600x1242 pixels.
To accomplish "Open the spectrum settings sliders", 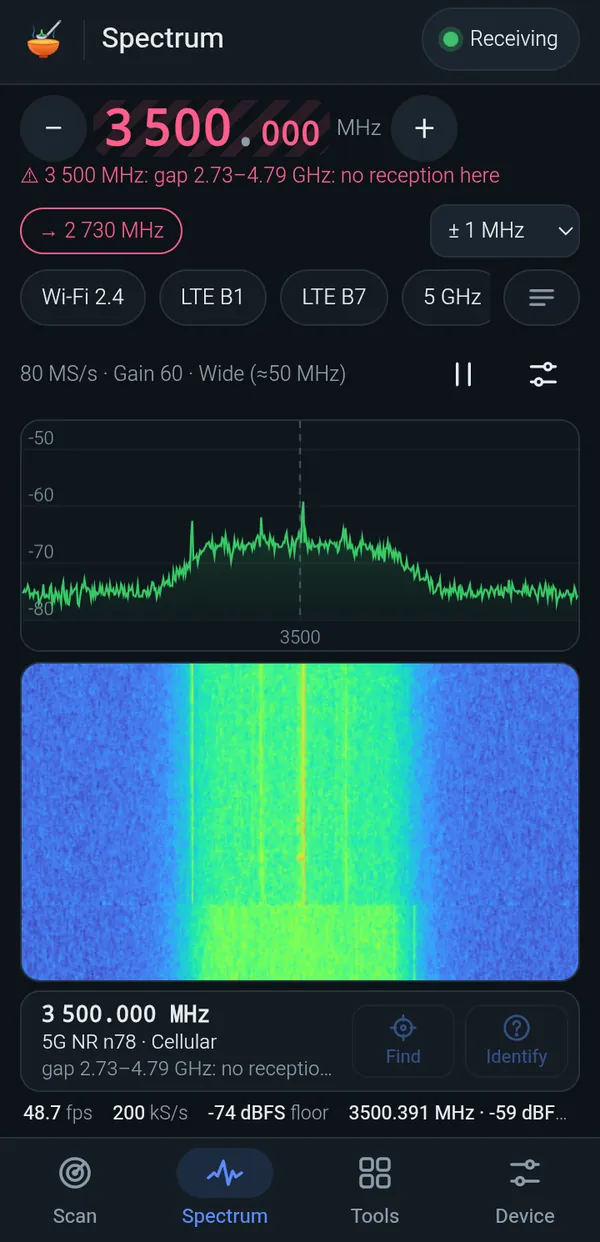I will pos(543,374).
